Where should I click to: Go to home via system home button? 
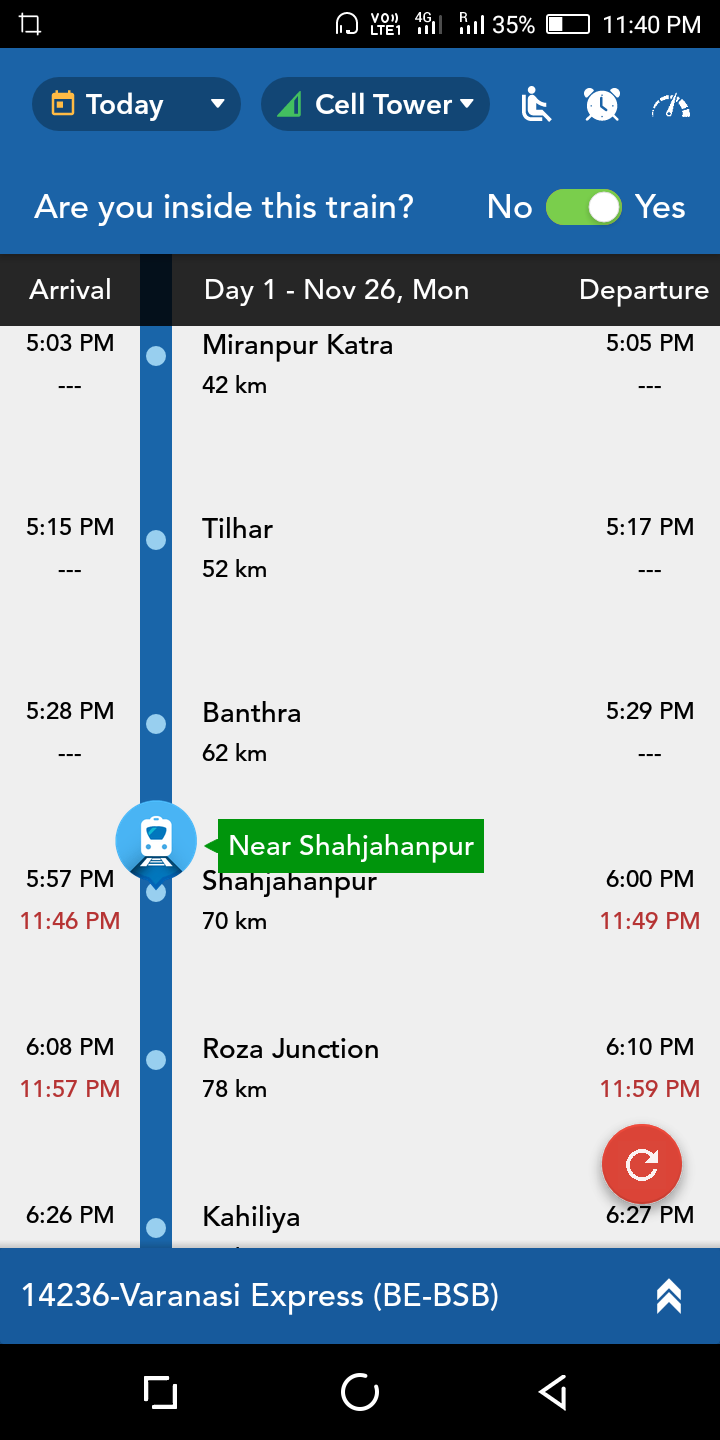pyautogui.click(x=360, y=1392)
